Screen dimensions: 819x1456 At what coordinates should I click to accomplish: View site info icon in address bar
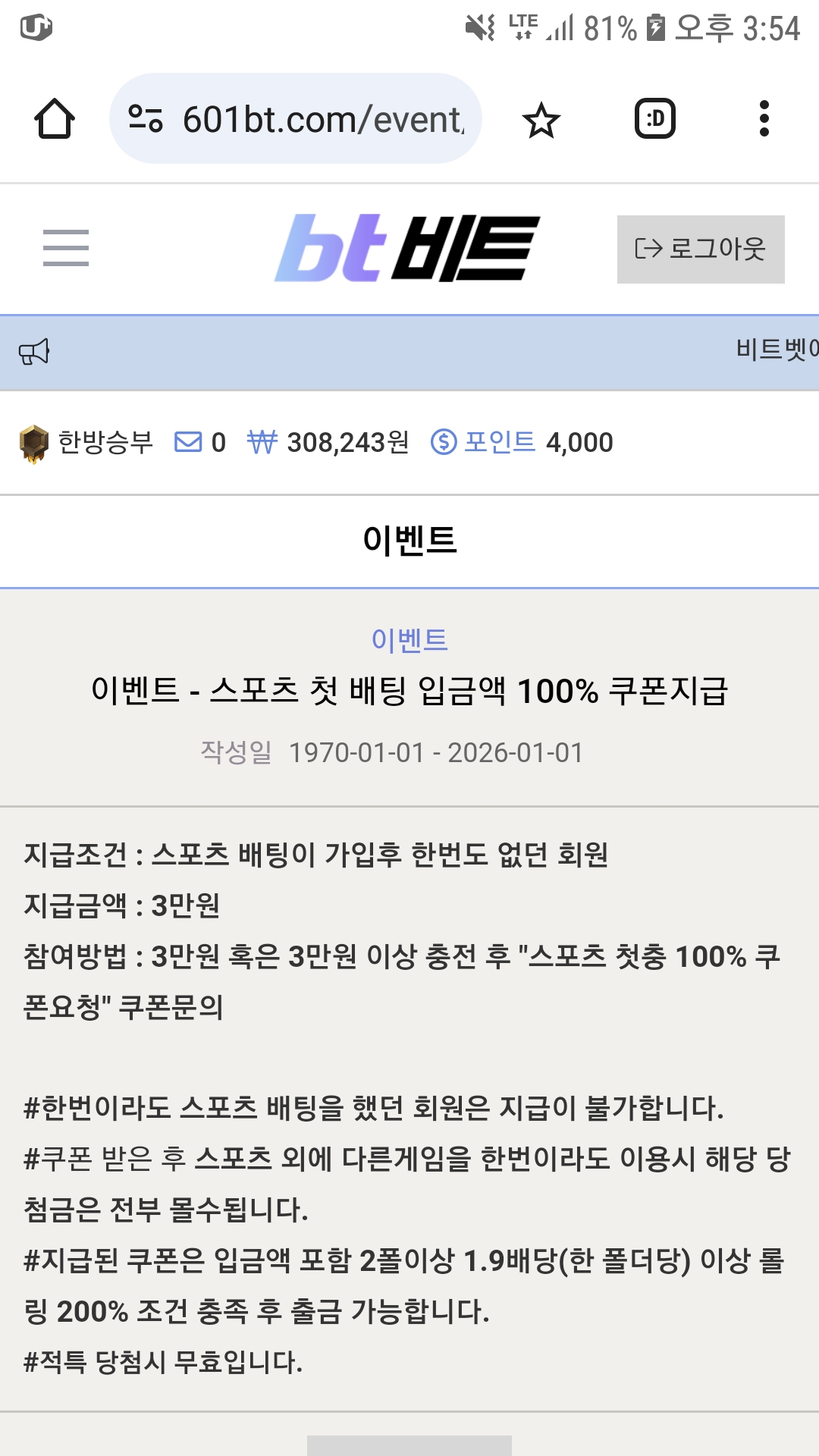146,119
